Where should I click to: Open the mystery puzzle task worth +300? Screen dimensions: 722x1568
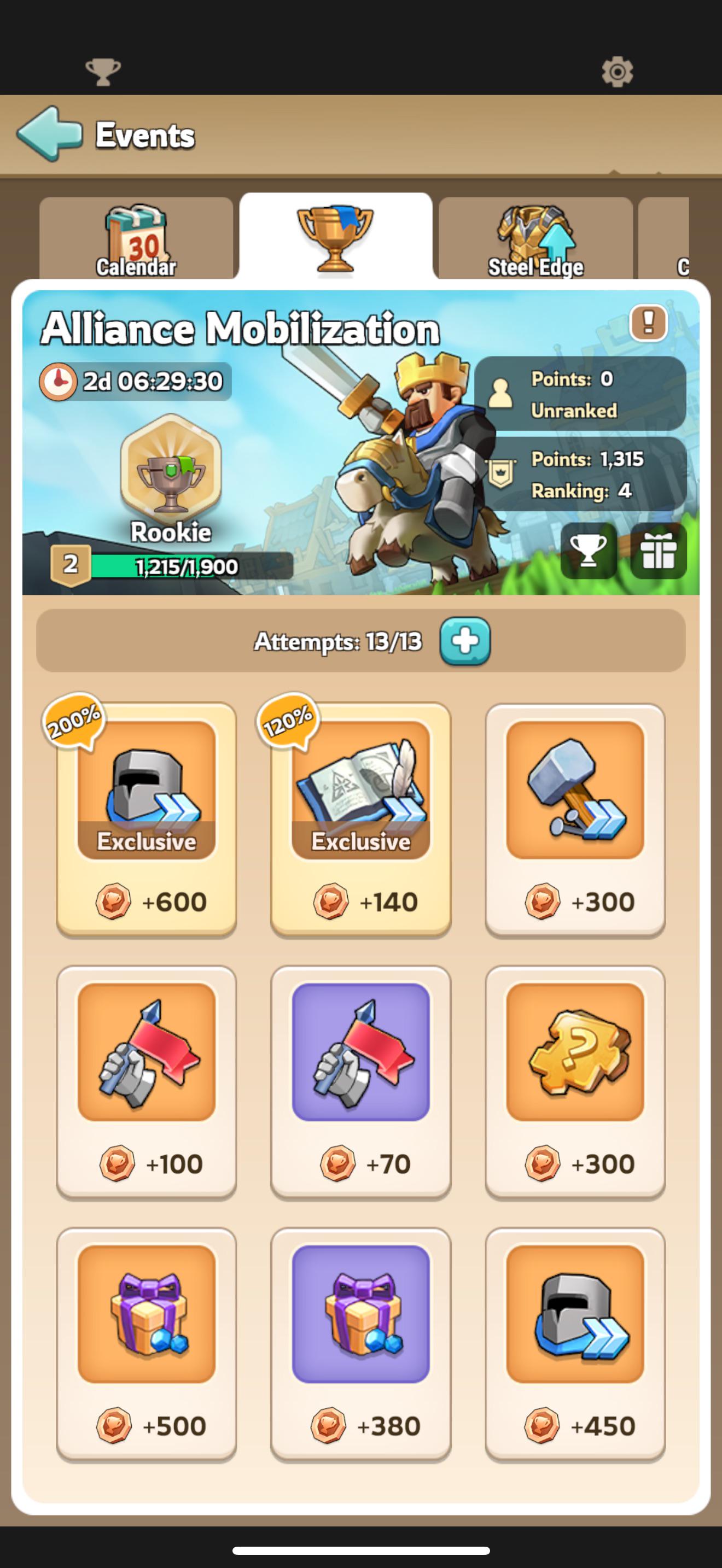575,1081
